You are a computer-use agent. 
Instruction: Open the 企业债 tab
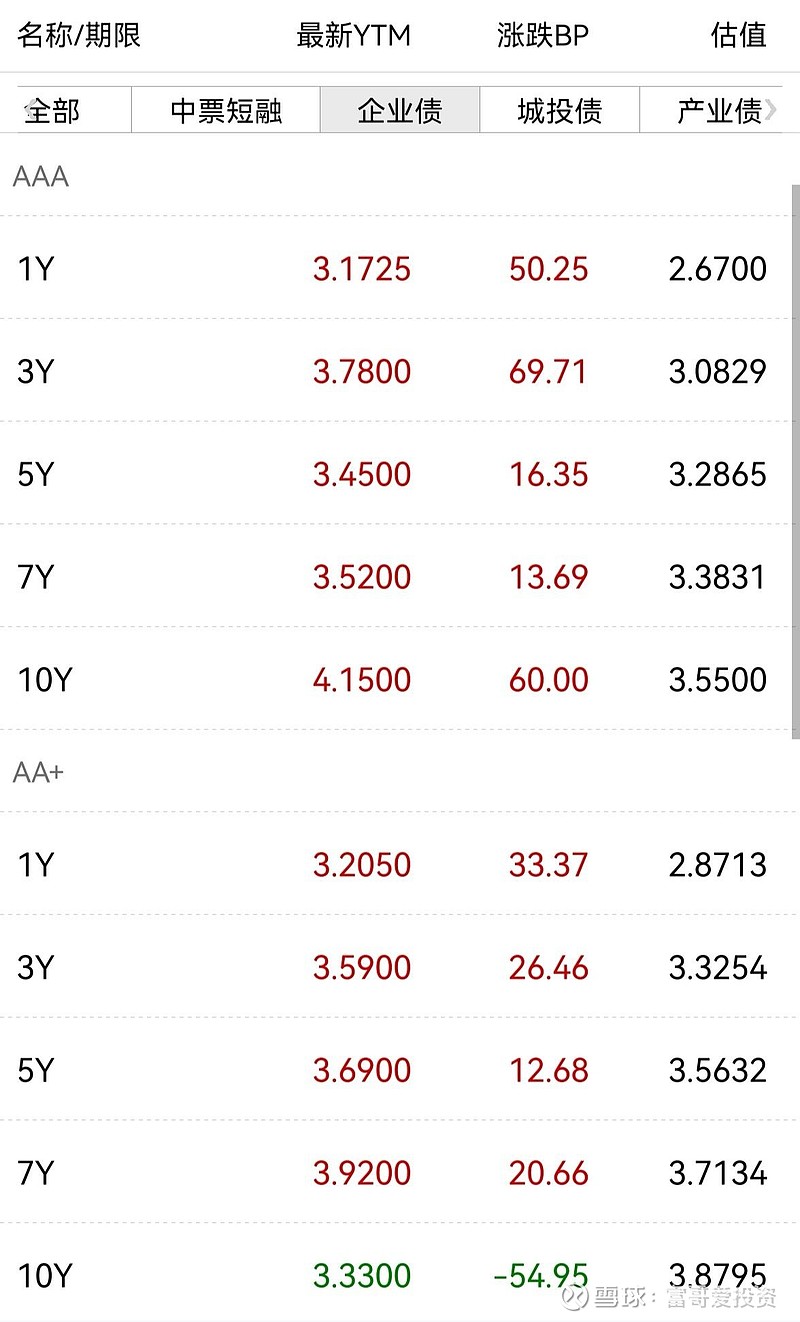click(x=400, y=110)
